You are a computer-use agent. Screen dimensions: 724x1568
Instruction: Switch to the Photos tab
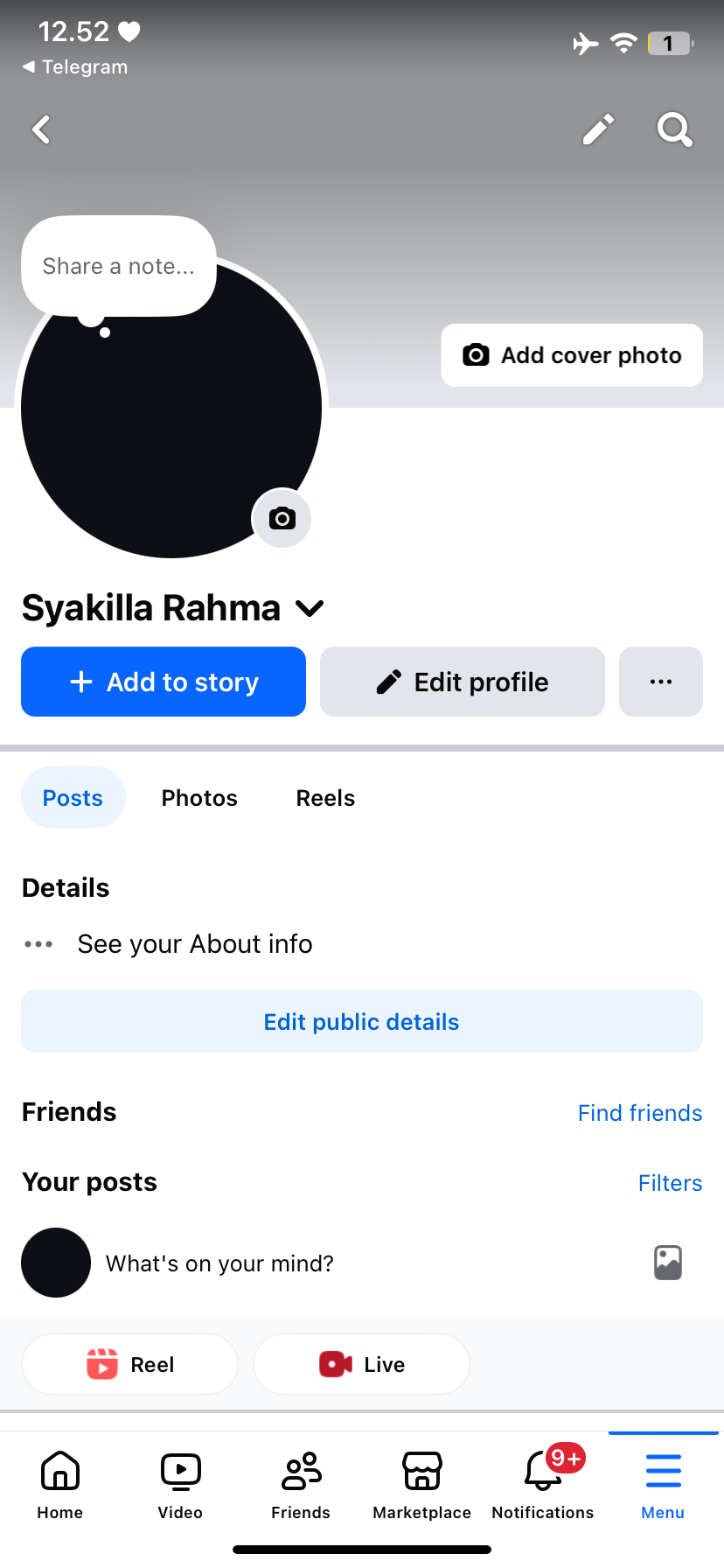(199, 798)
